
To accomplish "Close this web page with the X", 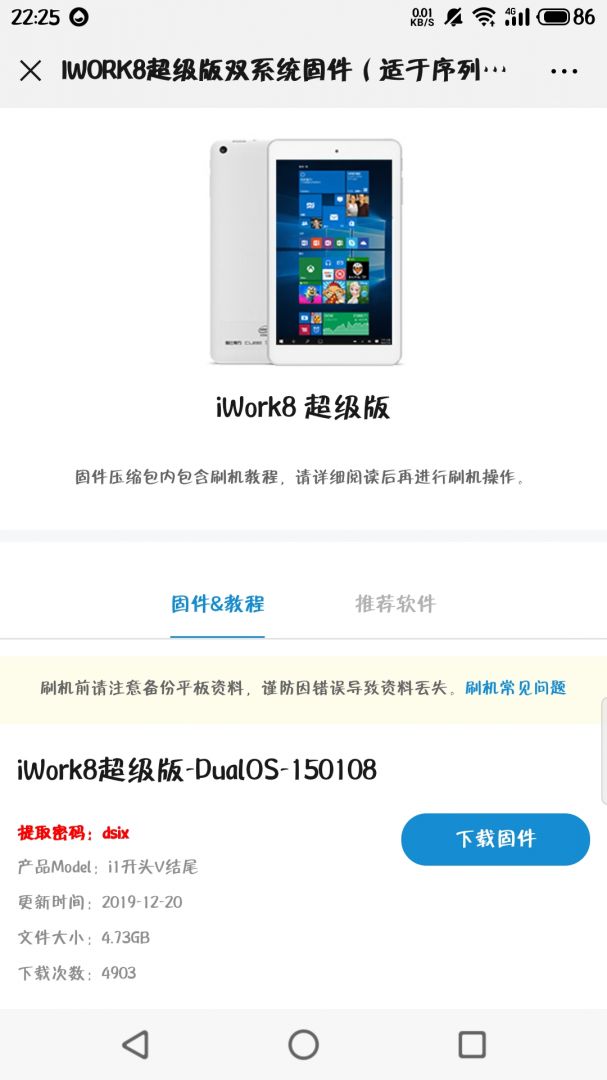I will pos(31,71).
